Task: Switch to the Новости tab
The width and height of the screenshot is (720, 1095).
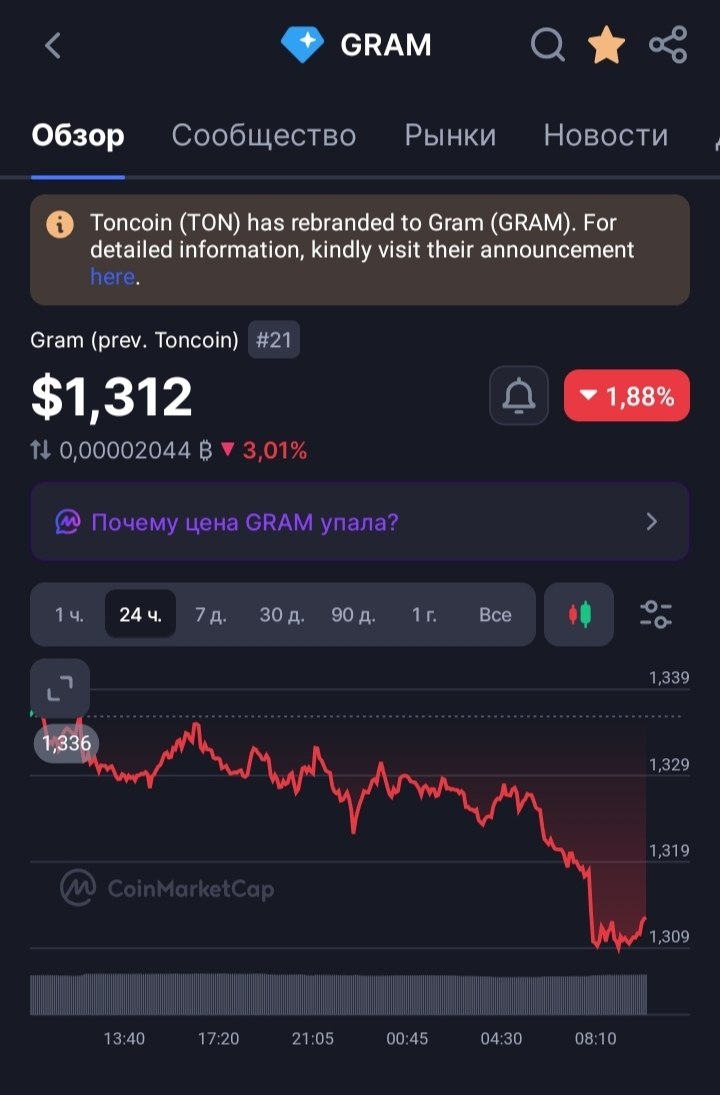Action: (605, 135)
